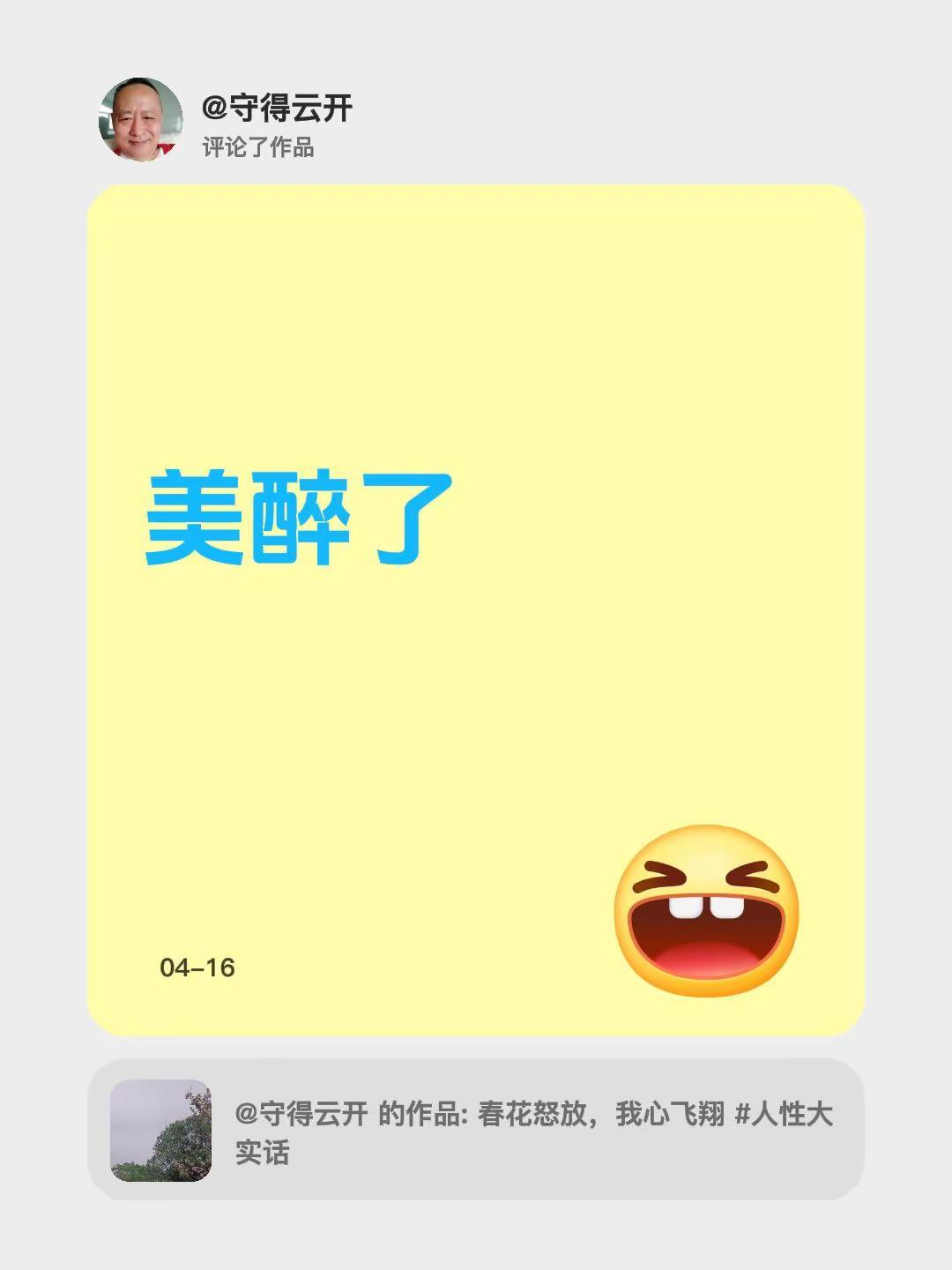
Task: Open the work thumbnail at the bottom
Action: [163, 1133]
